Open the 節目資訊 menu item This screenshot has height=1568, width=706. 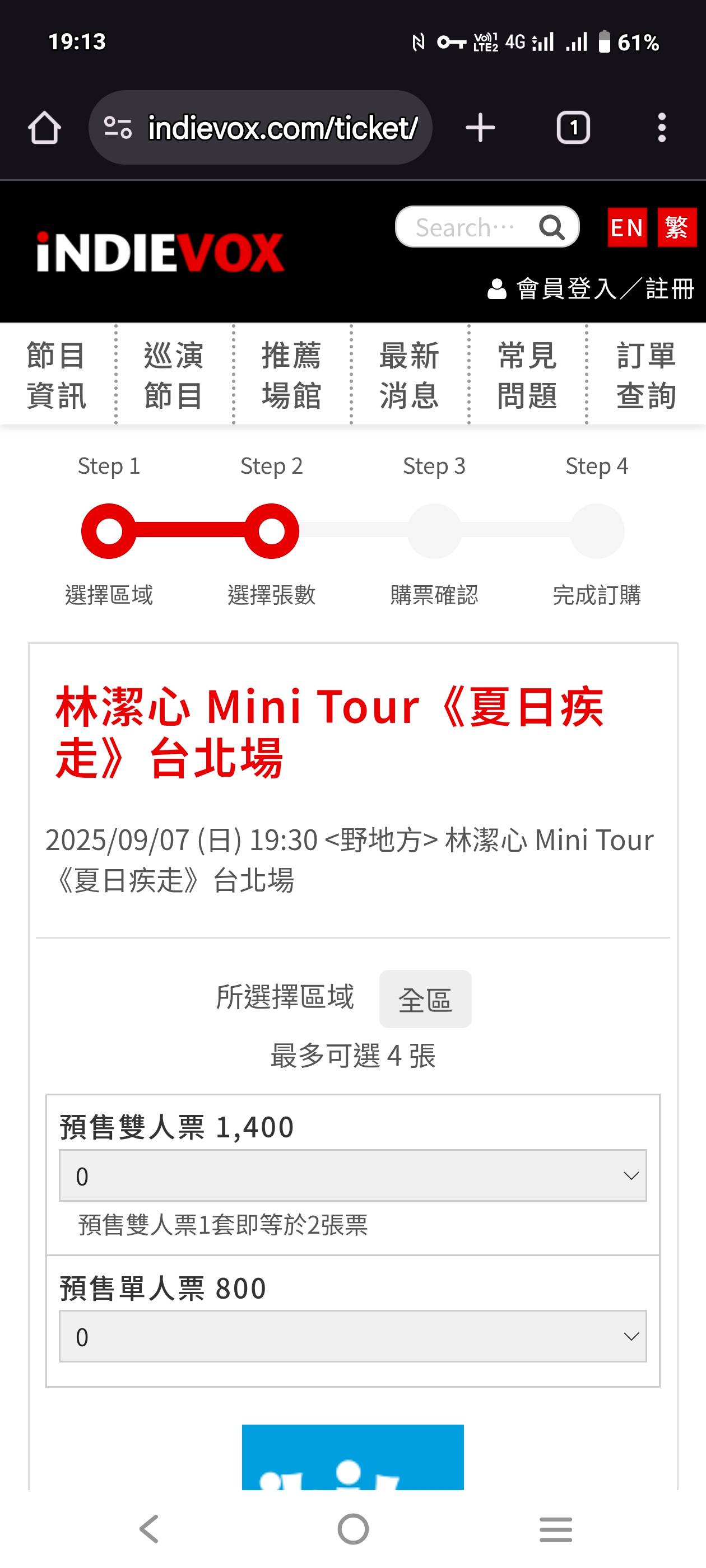(x=56, y=375)
